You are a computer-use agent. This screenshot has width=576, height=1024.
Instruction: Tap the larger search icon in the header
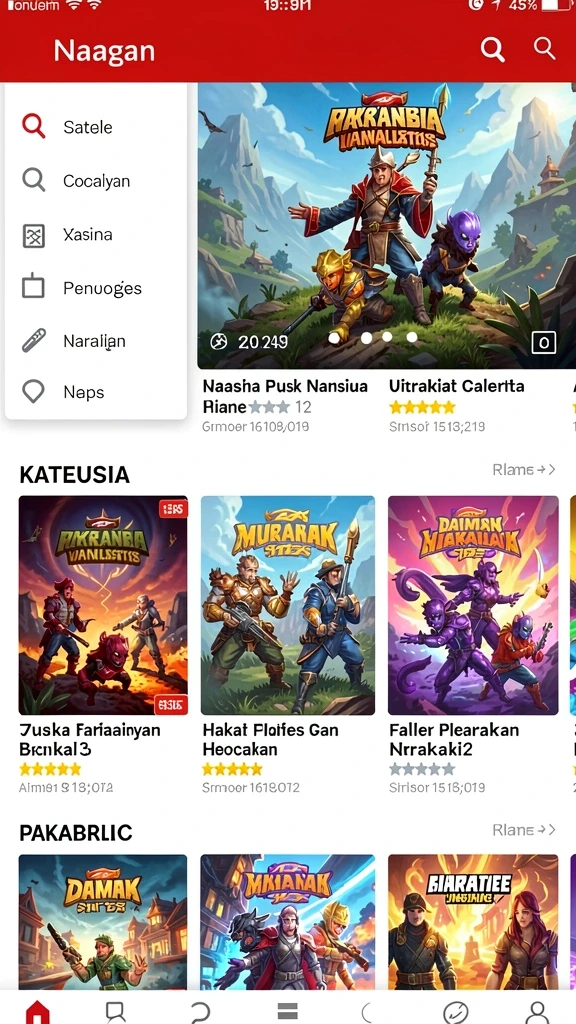coord(492,49)
